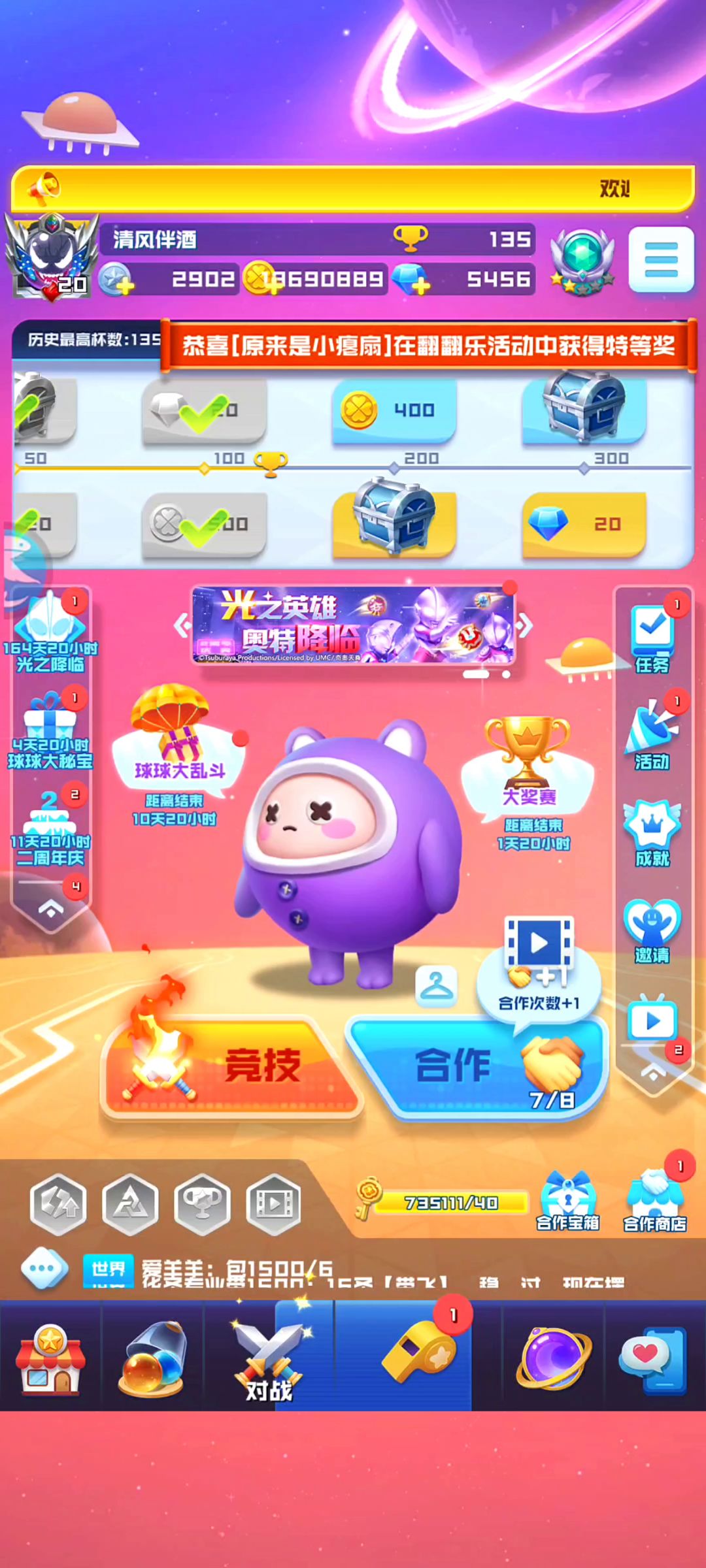Open the 合作宝箱 chest
The width and height of the screenshot is (706, 1568).
pos(567,1201)
